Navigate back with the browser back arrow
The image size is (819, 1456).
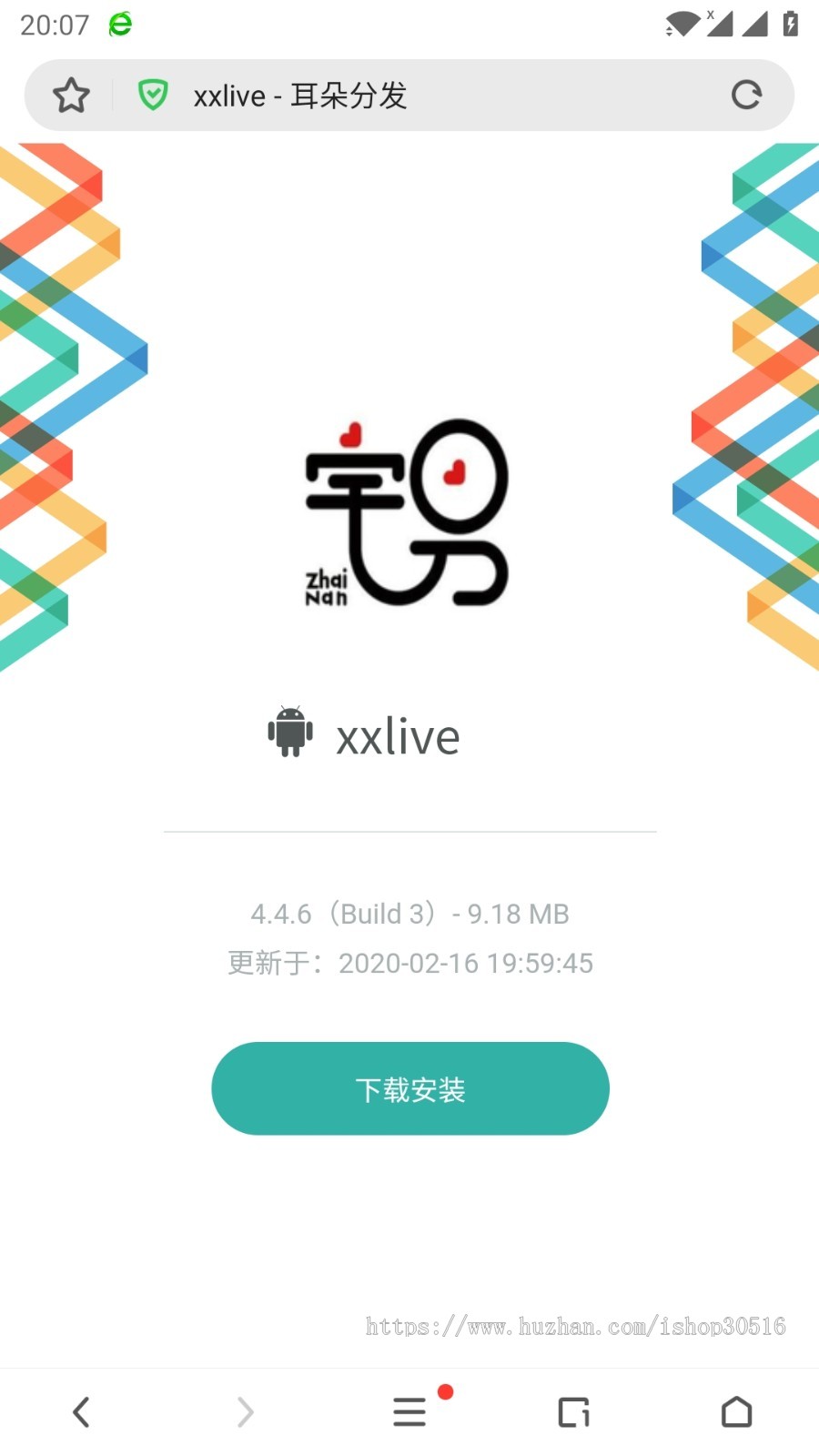coord(81,1412)
